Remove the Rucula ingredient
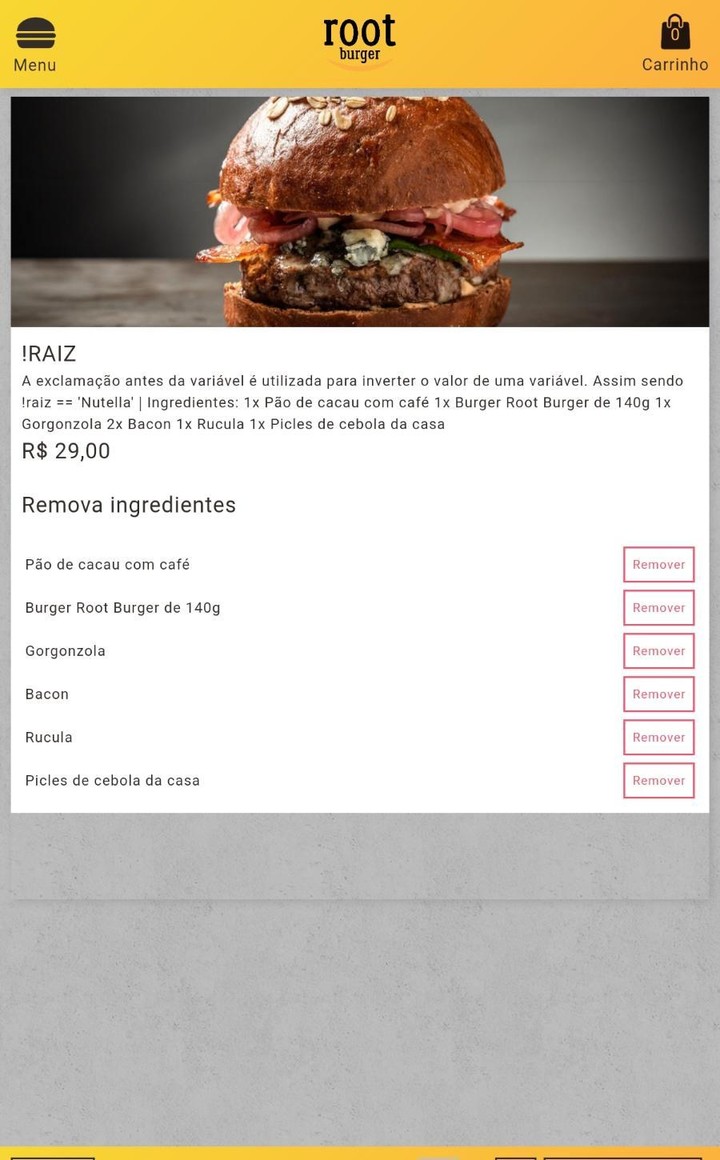Image resolution: width=720 pixels, height=1160 pixels. (658, 737)
